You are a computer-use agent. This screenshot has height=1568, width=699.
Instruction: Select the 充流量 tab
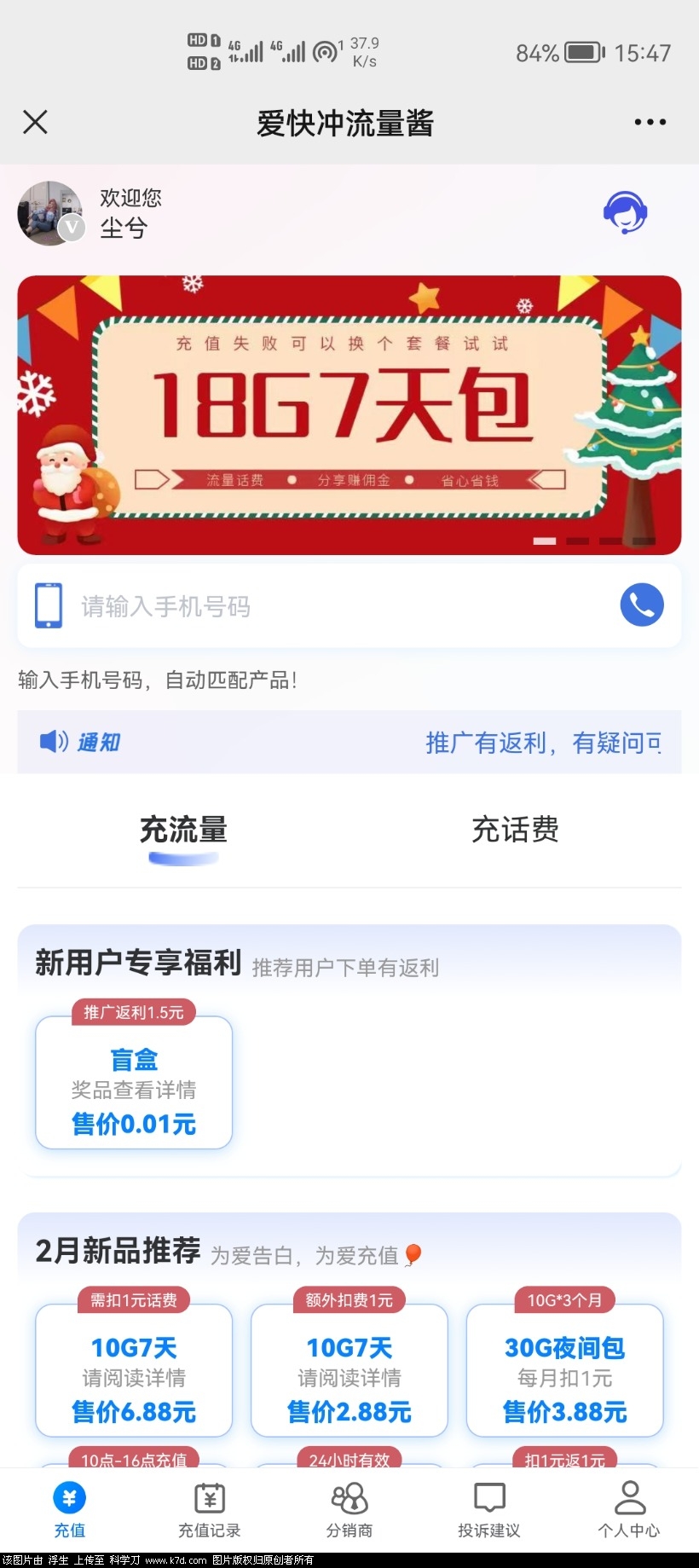pos(182,830)
